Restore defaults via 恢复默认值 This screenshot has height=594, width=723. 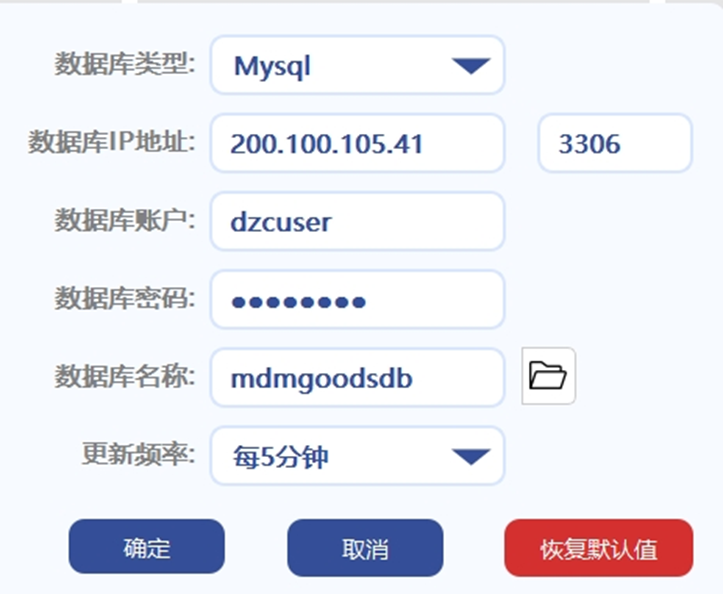point(598,548)
